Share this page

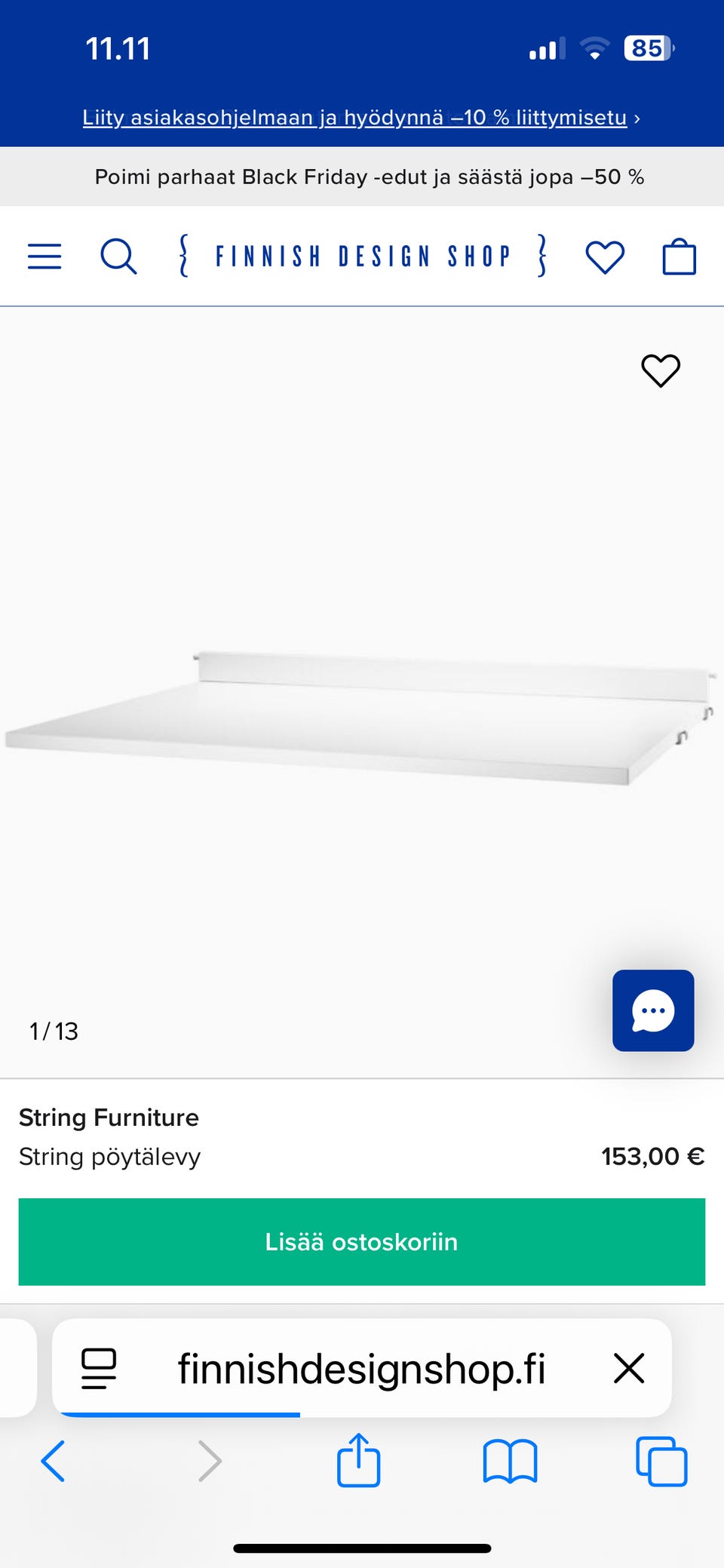358,1459
